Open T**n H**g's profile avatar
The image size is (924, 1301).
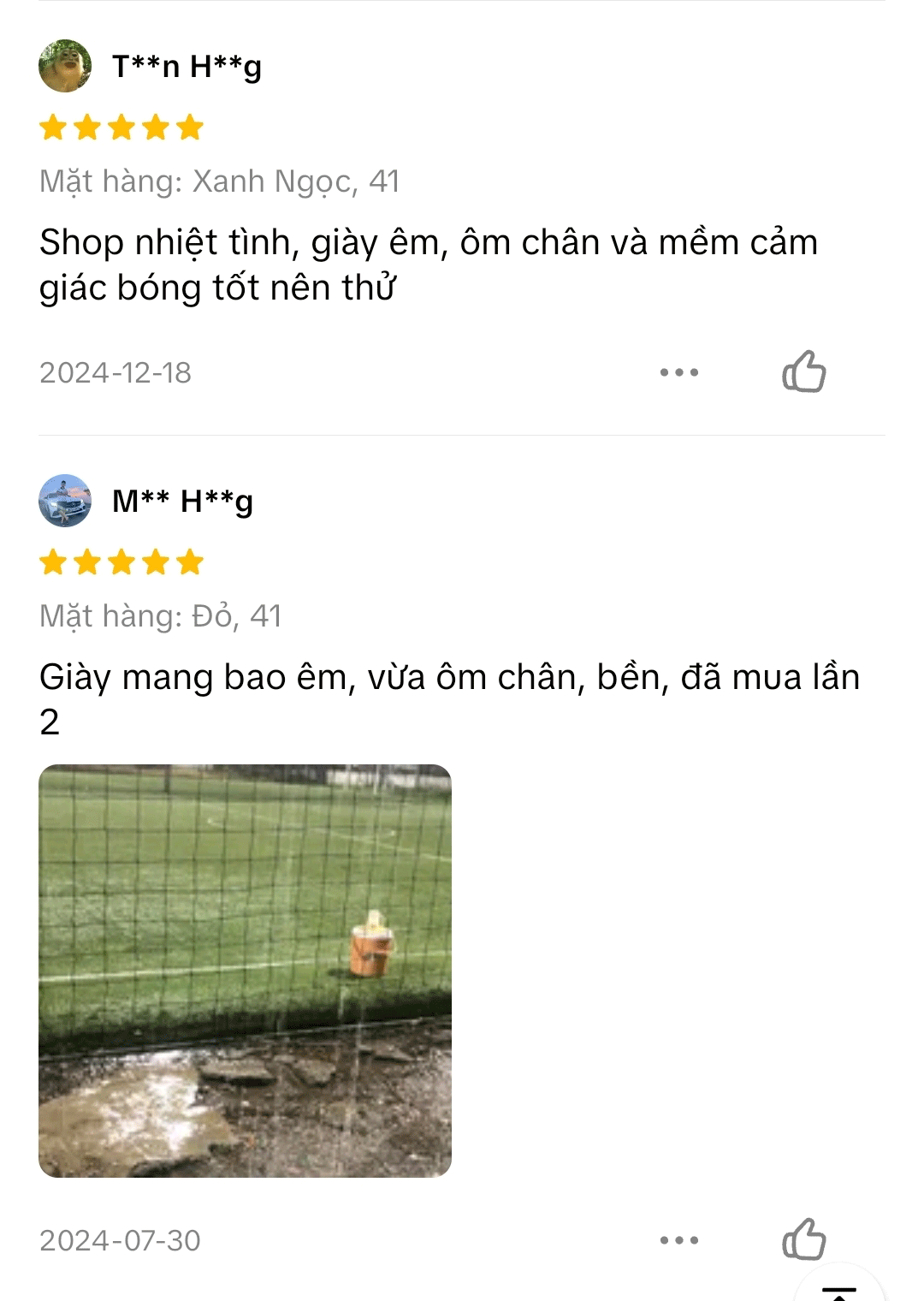[65, 66]
